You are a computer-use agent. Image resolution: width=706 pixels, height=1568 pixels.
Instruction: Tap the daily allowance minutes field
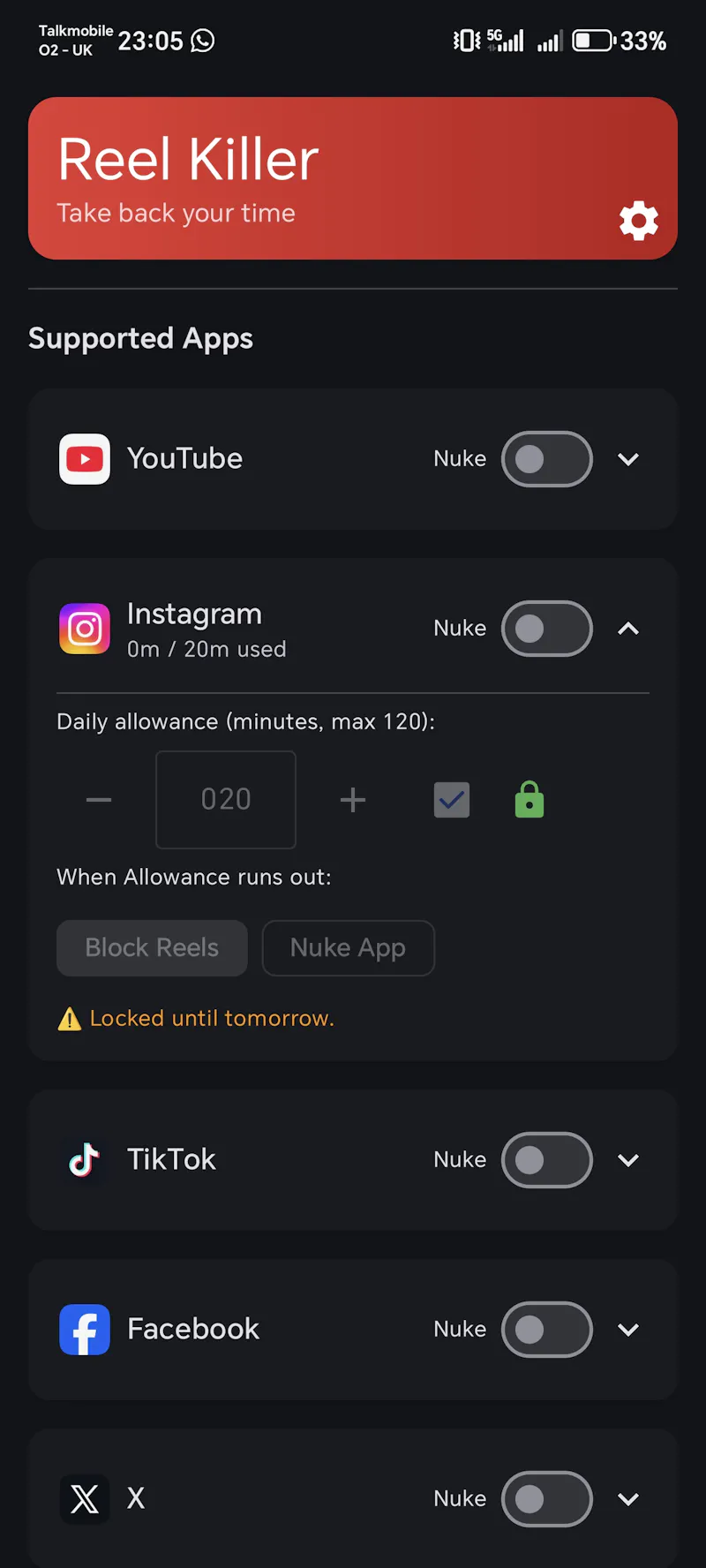[x=226, y=800]
